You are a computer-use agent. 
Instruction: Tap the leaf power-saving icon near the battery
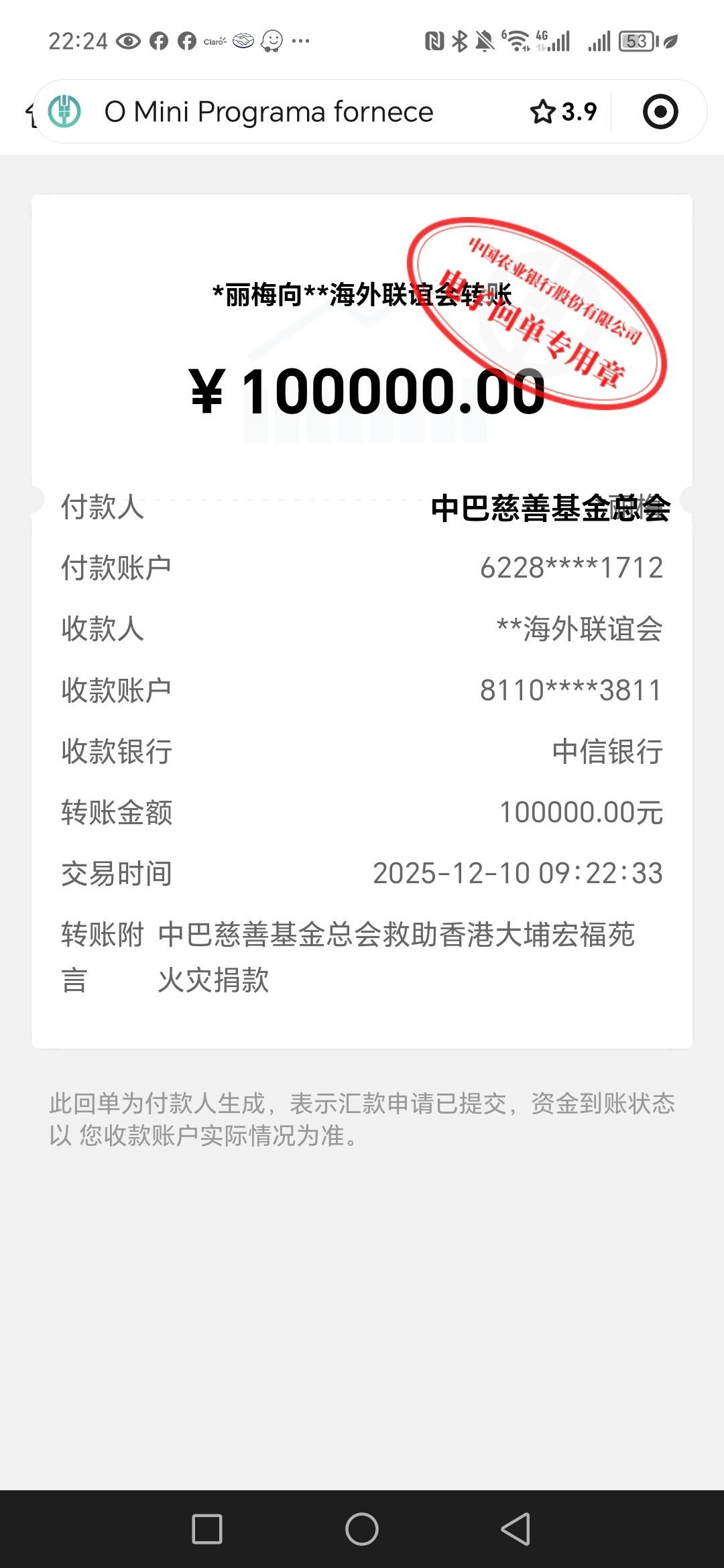click(672, 42)
